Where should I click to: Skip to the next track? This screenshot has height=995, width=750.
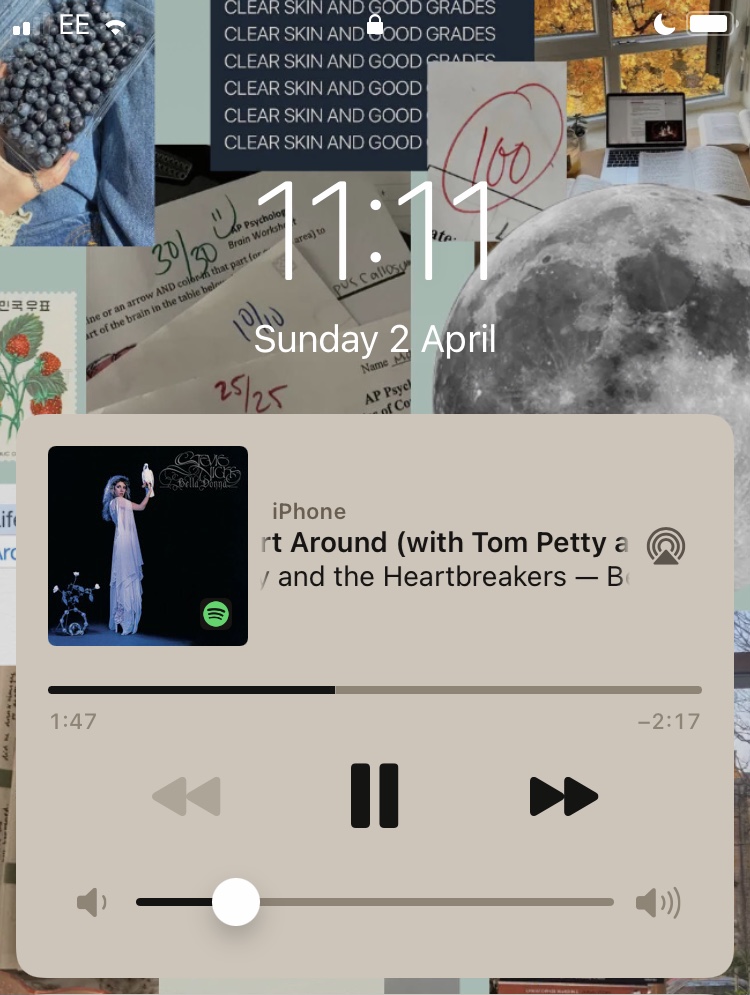(563, 796)
